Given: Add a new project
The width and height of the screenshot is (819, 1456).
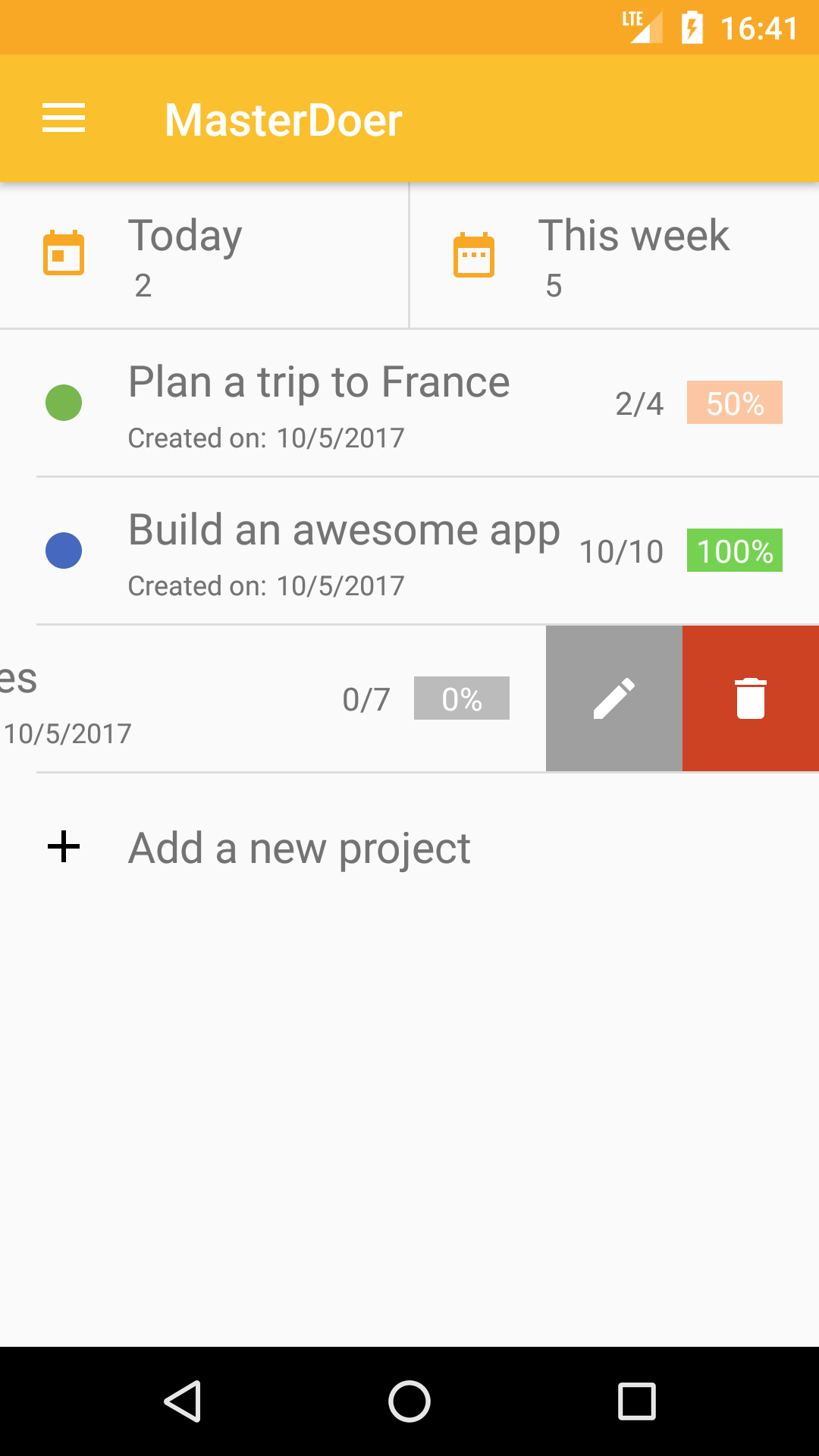Looking at the screenshot, I should coord(409,847).
